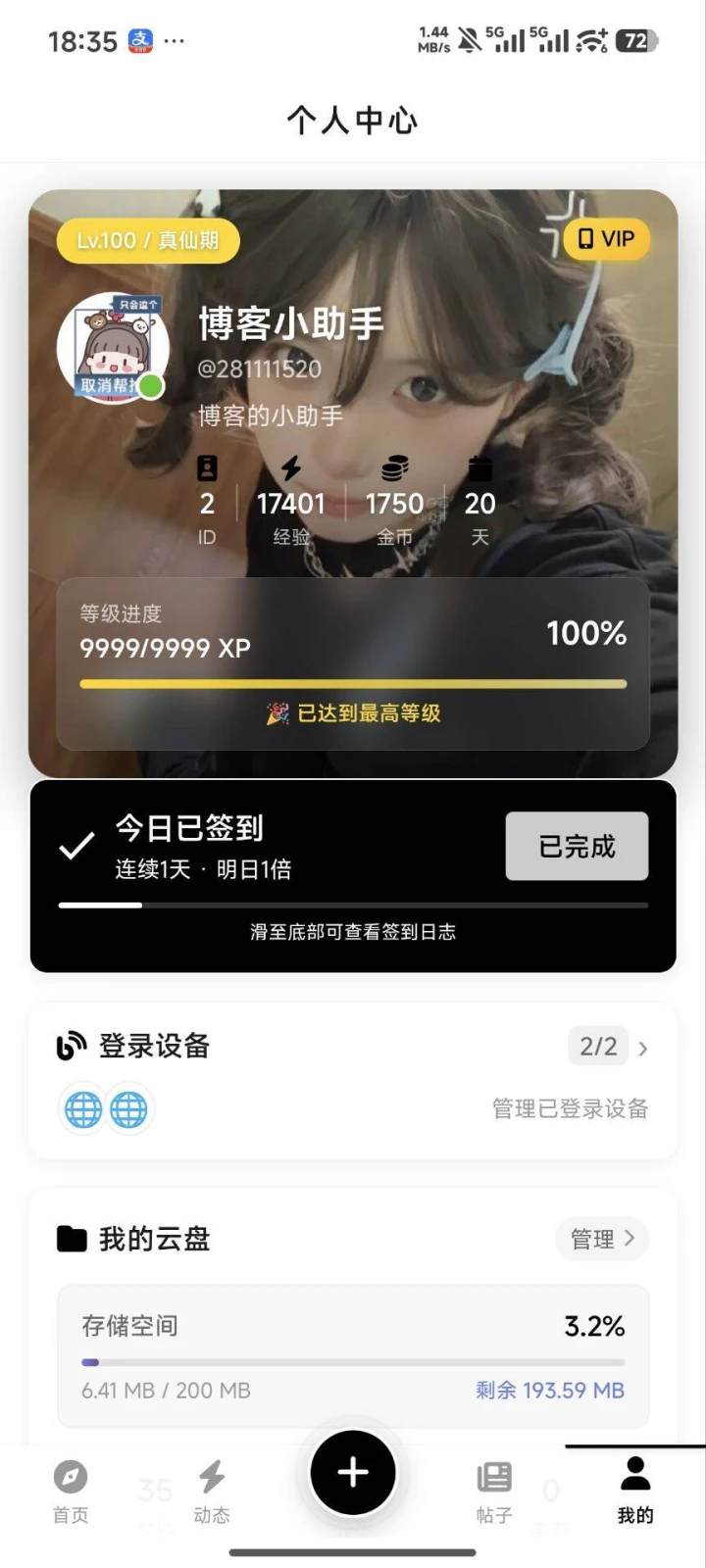Tap the Lv.100 / 真仙期 level badge
The image size is (706, 1568).
[x=148, y=240]
